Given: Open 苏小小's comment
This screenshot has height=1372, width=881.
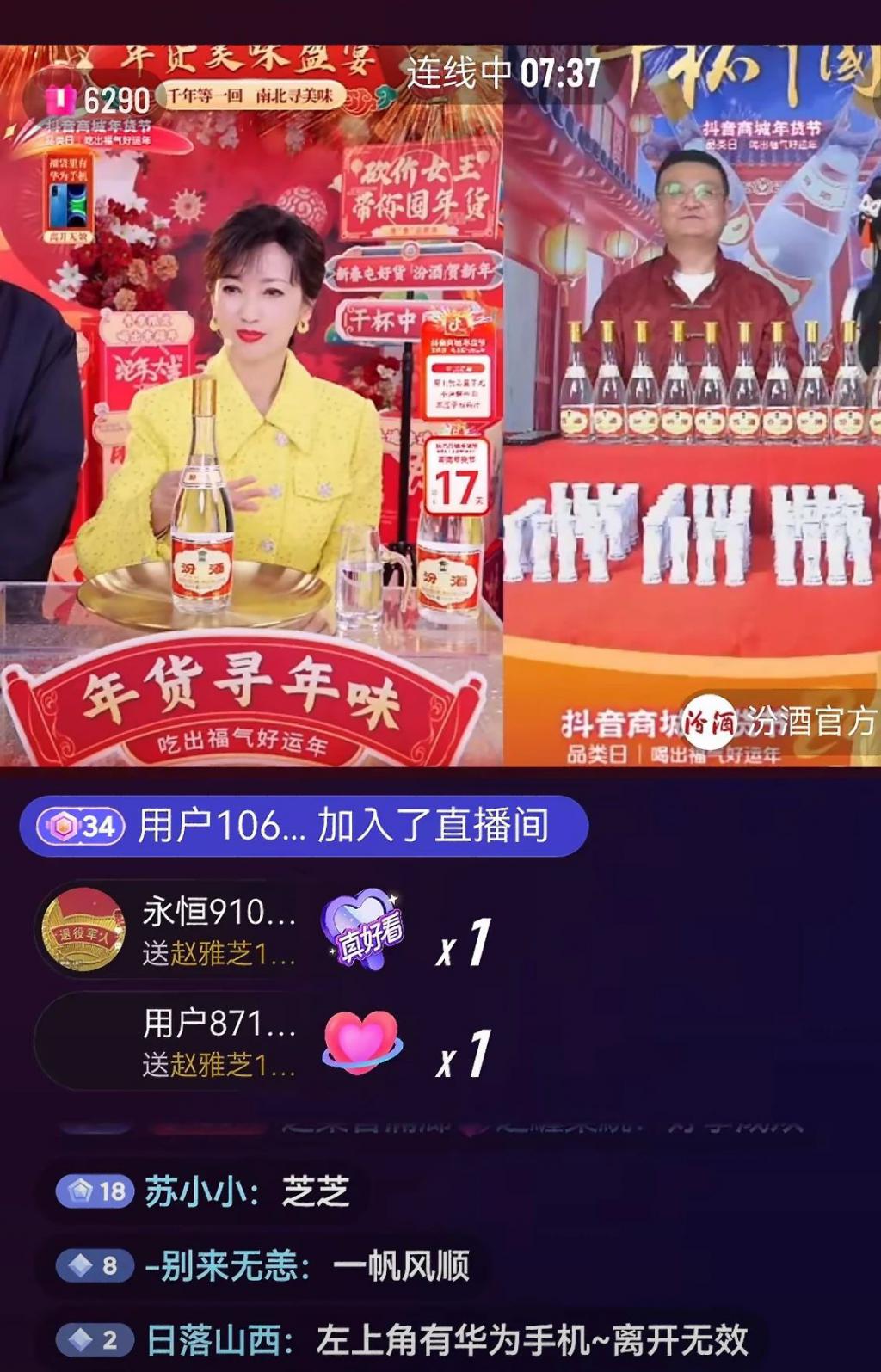Looking at the screenshot, I should (x=204, y=1191).
